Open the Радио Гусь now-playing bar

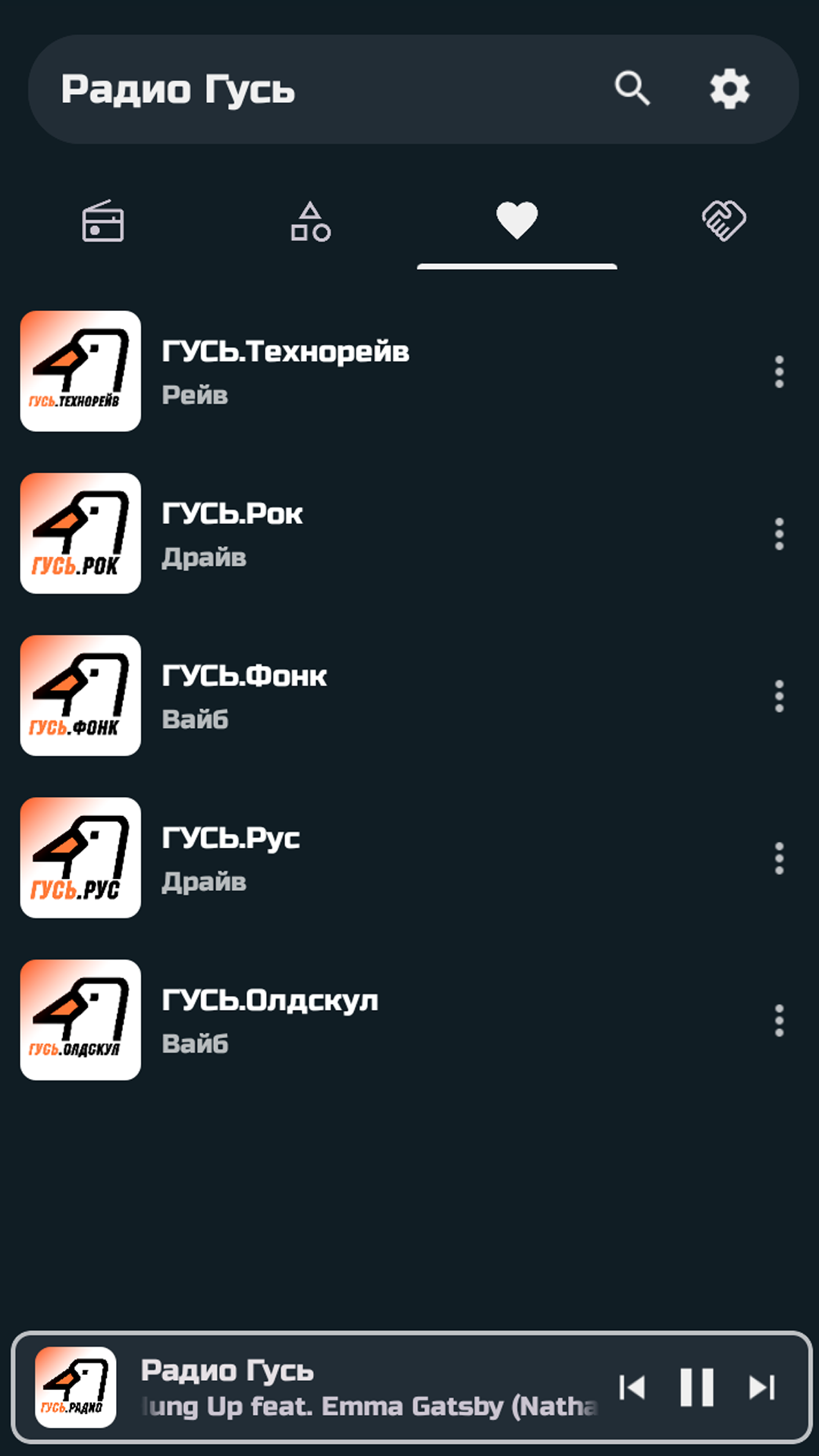click(364, 1388)
